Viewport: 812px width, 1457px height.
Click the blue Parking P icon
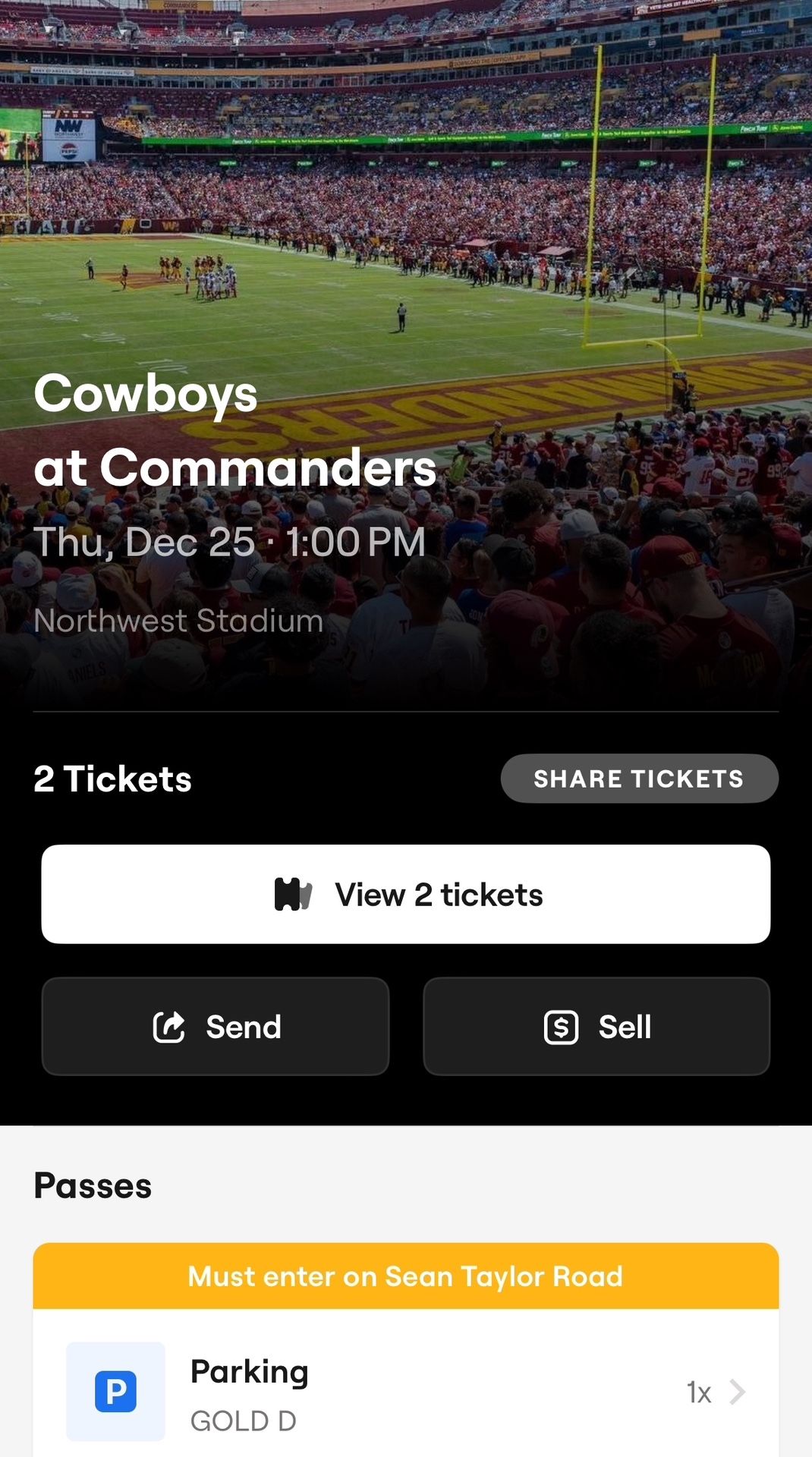click(x=115, y=1392)
